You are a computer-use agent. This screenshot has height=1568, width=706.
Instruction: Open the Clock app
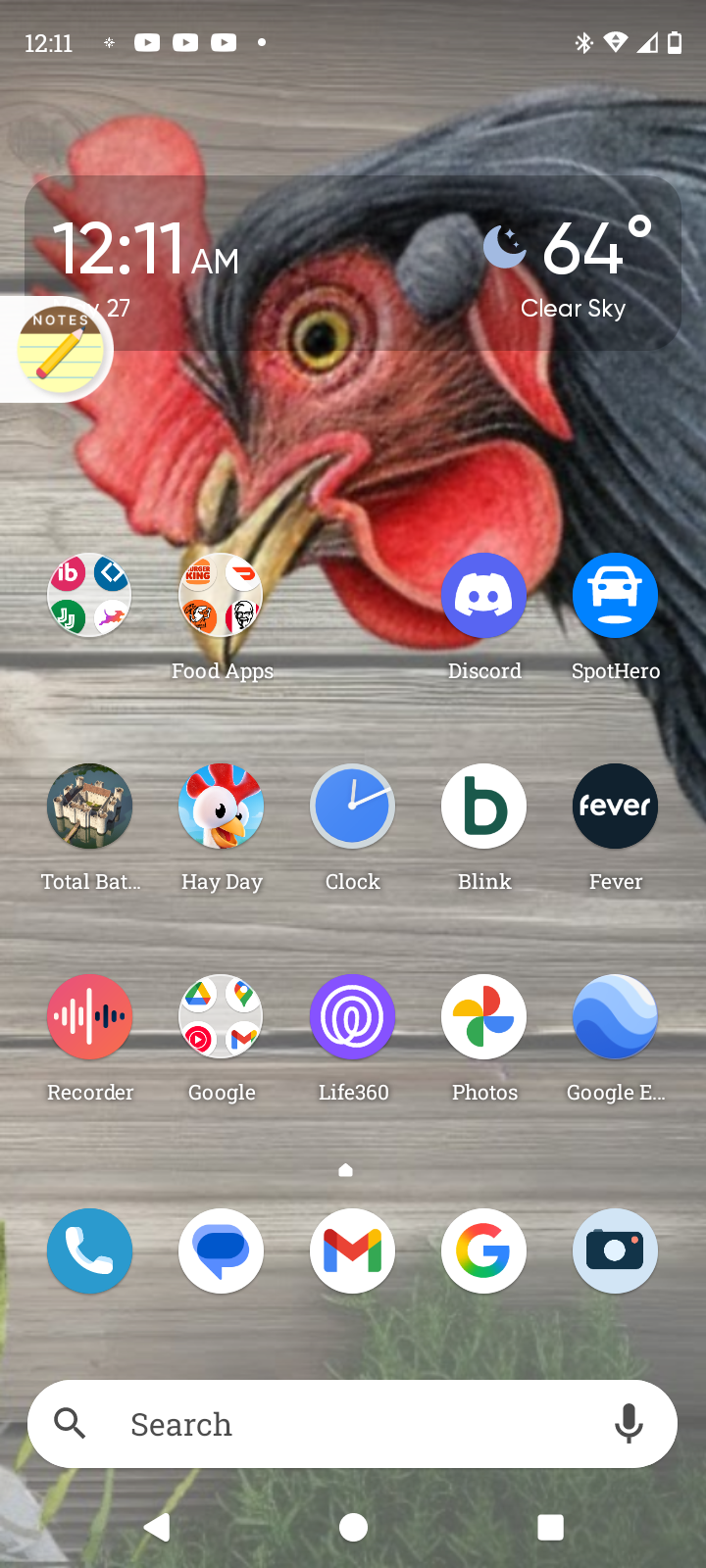click(353, 807)
